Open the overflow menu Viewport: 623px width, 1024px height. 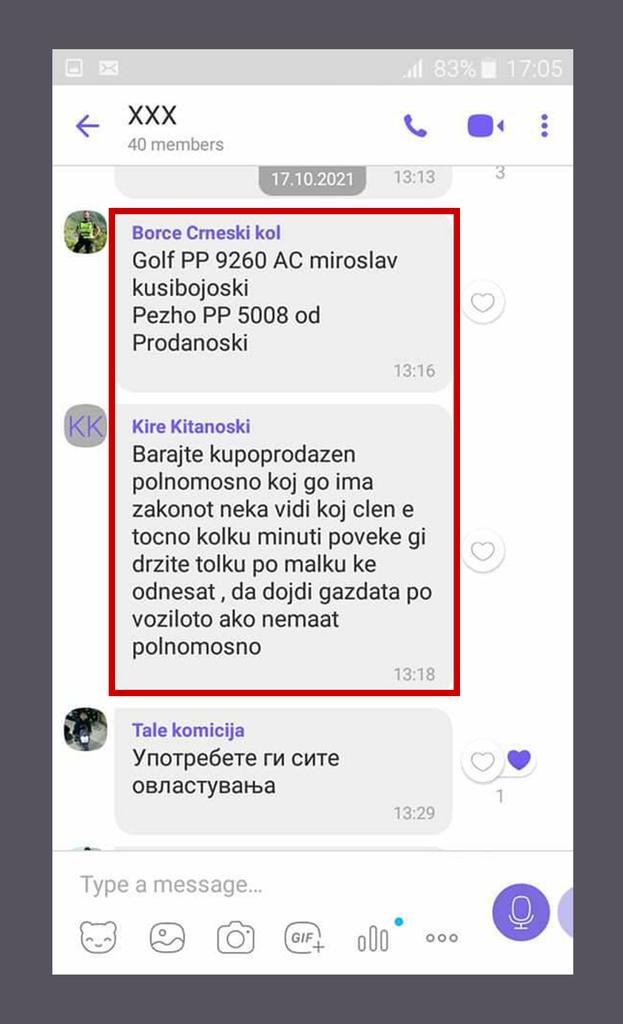tap(544, 126)
